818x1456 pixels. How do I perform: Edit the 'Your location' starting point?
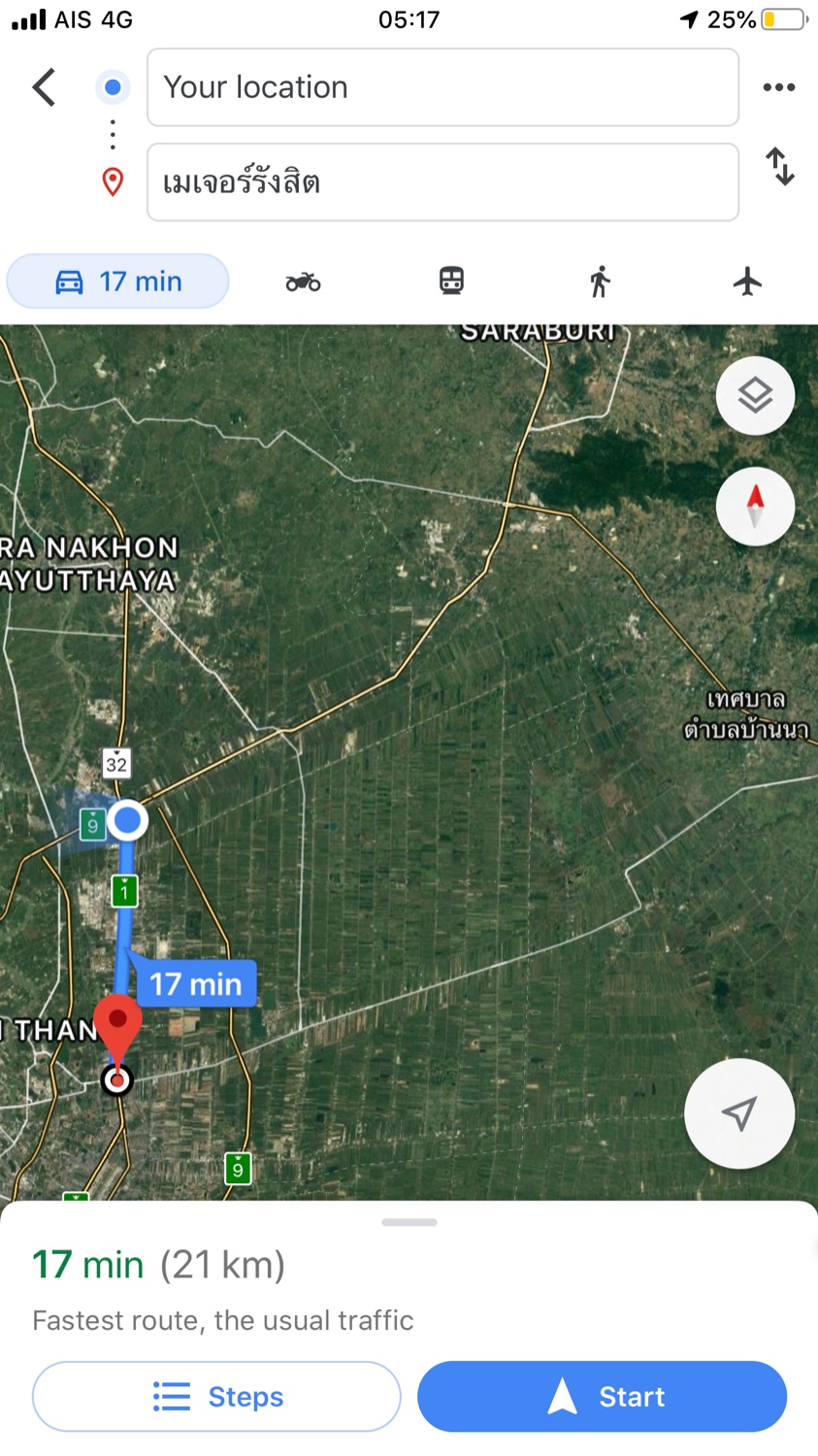point(442,87)
